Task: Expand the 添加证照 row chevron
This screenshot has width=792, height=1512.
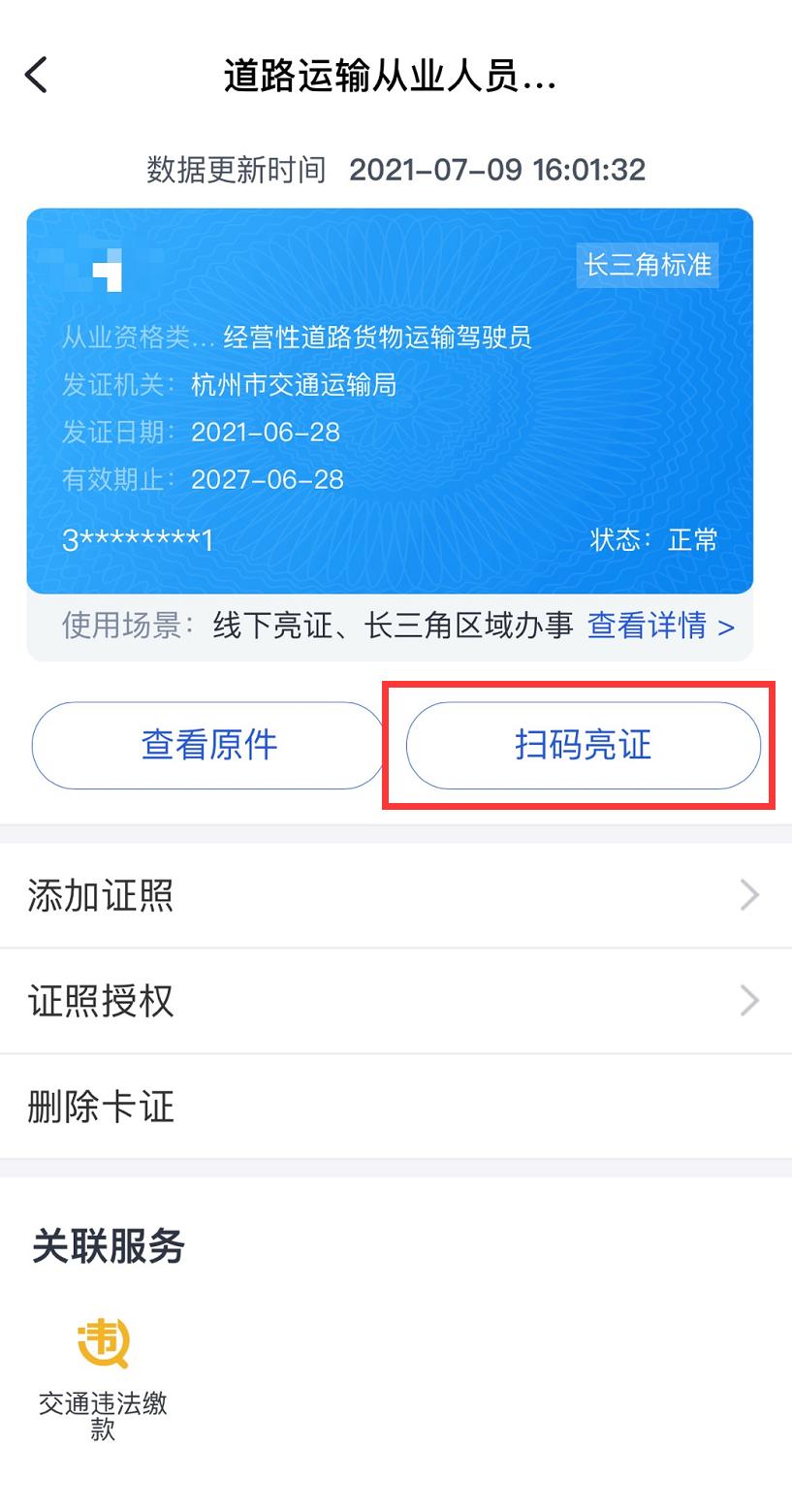Action: click(x=746, y=895)
